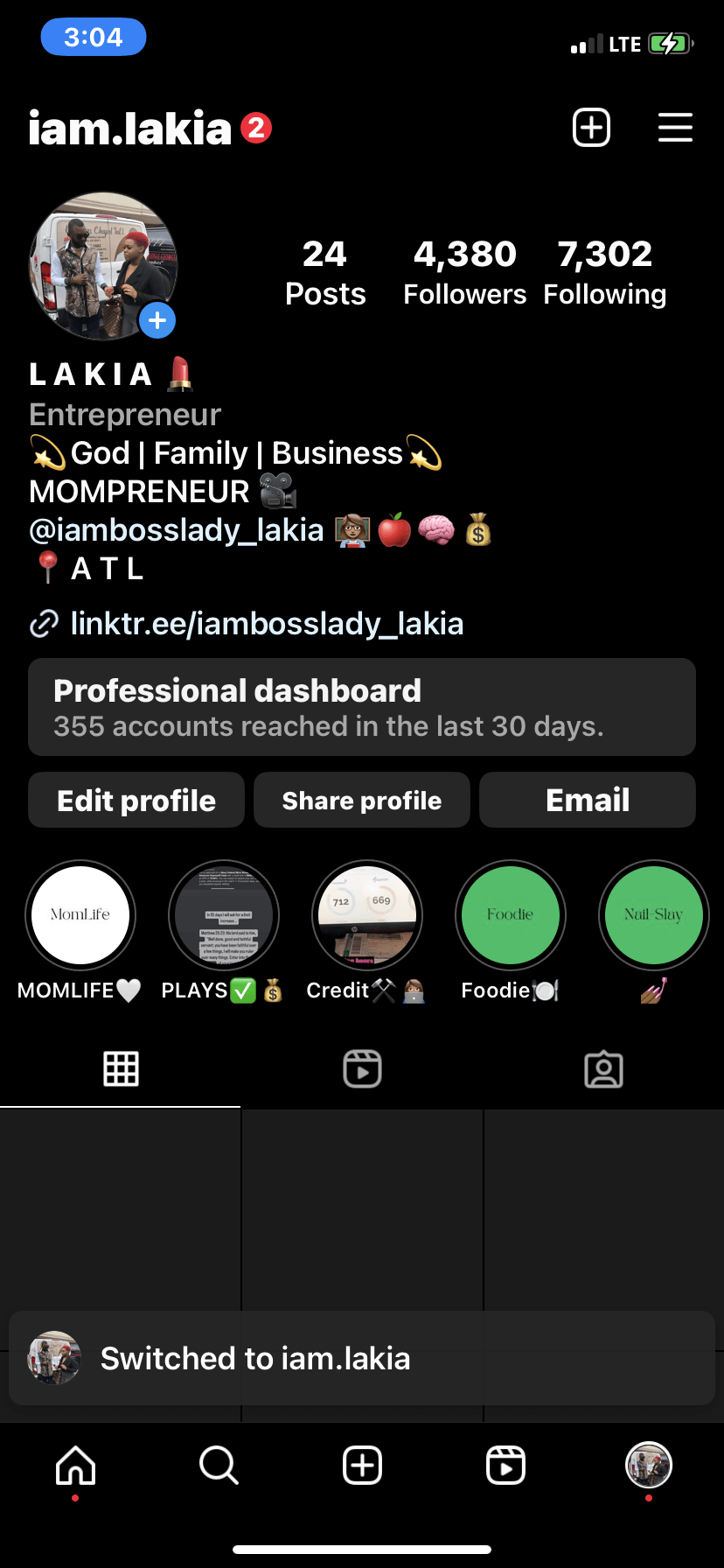724x1568 pixels.
Task: Open the hamburger menu
Action: 675,128
